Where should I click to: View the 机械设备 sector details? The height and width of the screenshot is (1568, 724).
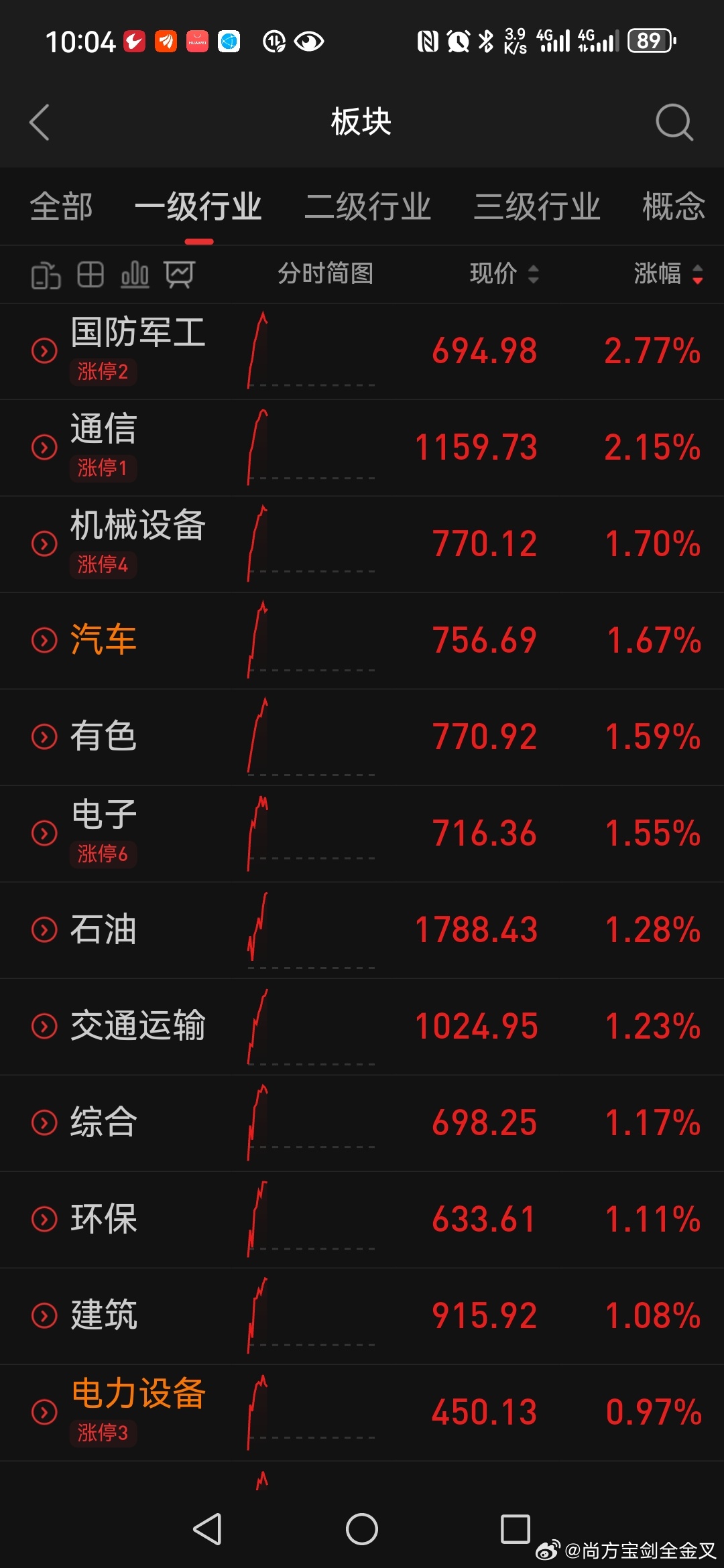pos(362,545)
